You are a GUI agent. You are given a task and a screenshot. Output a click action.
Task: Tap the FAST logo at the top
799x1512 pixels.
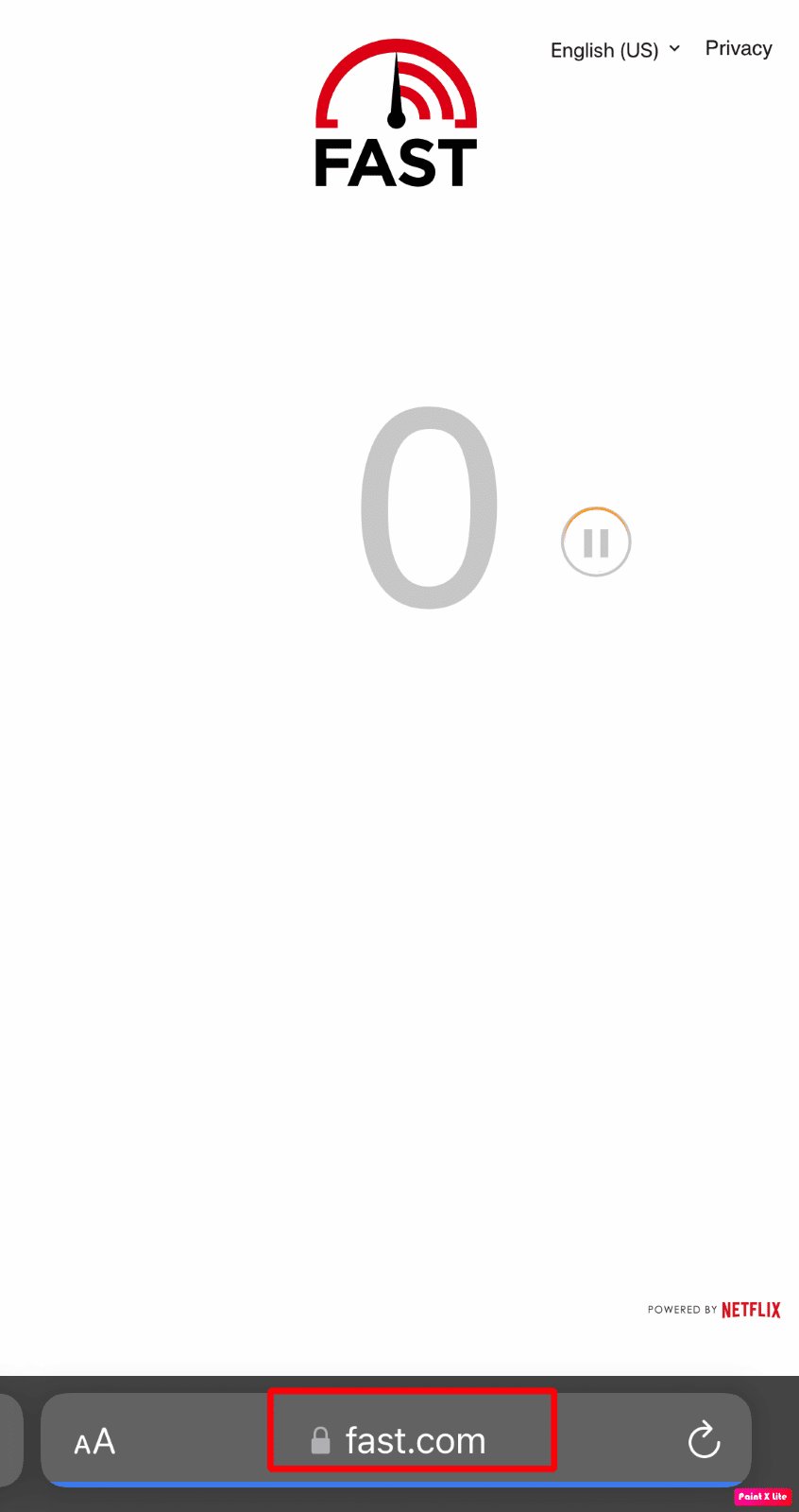[396, 113]
